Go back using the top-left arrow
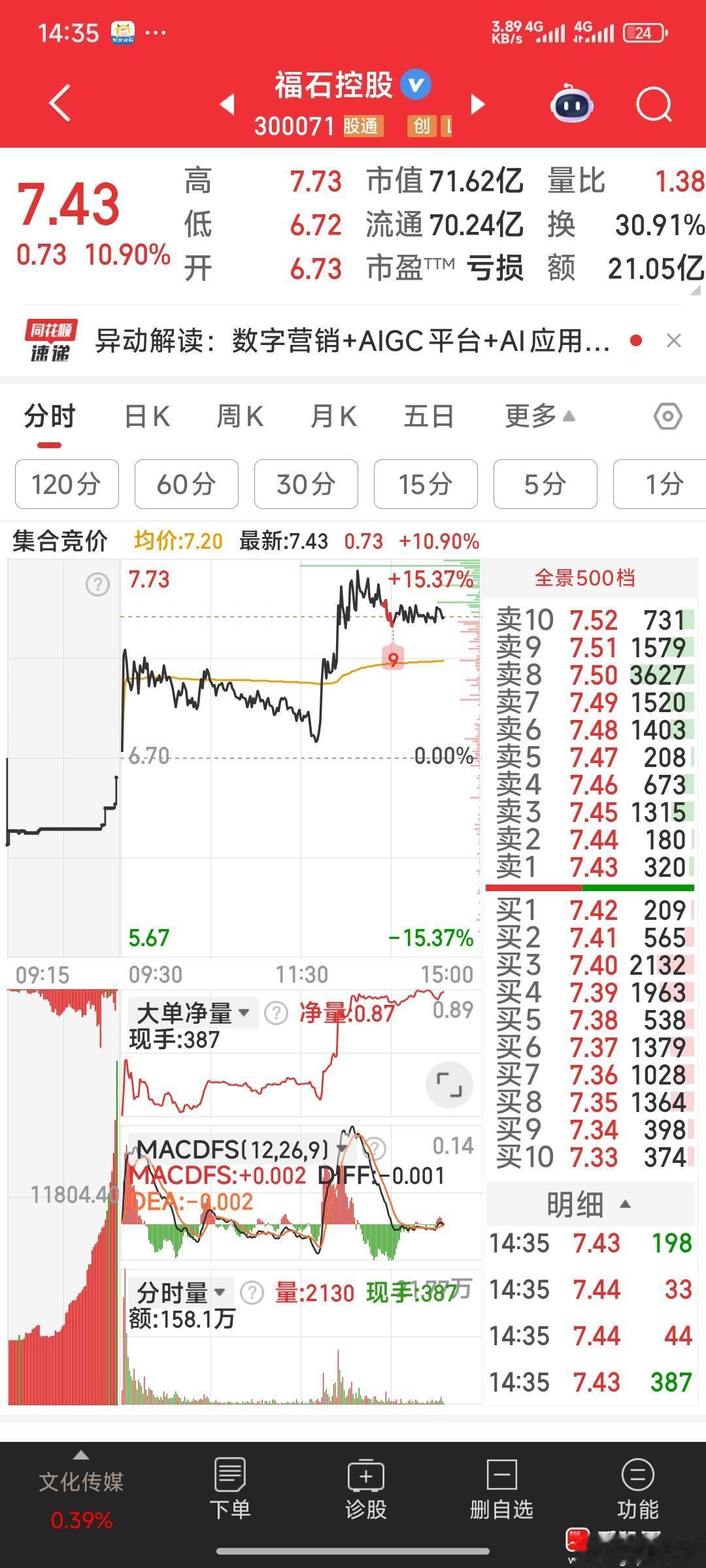This screenshot has height=1568, width=706. [60, 103]
